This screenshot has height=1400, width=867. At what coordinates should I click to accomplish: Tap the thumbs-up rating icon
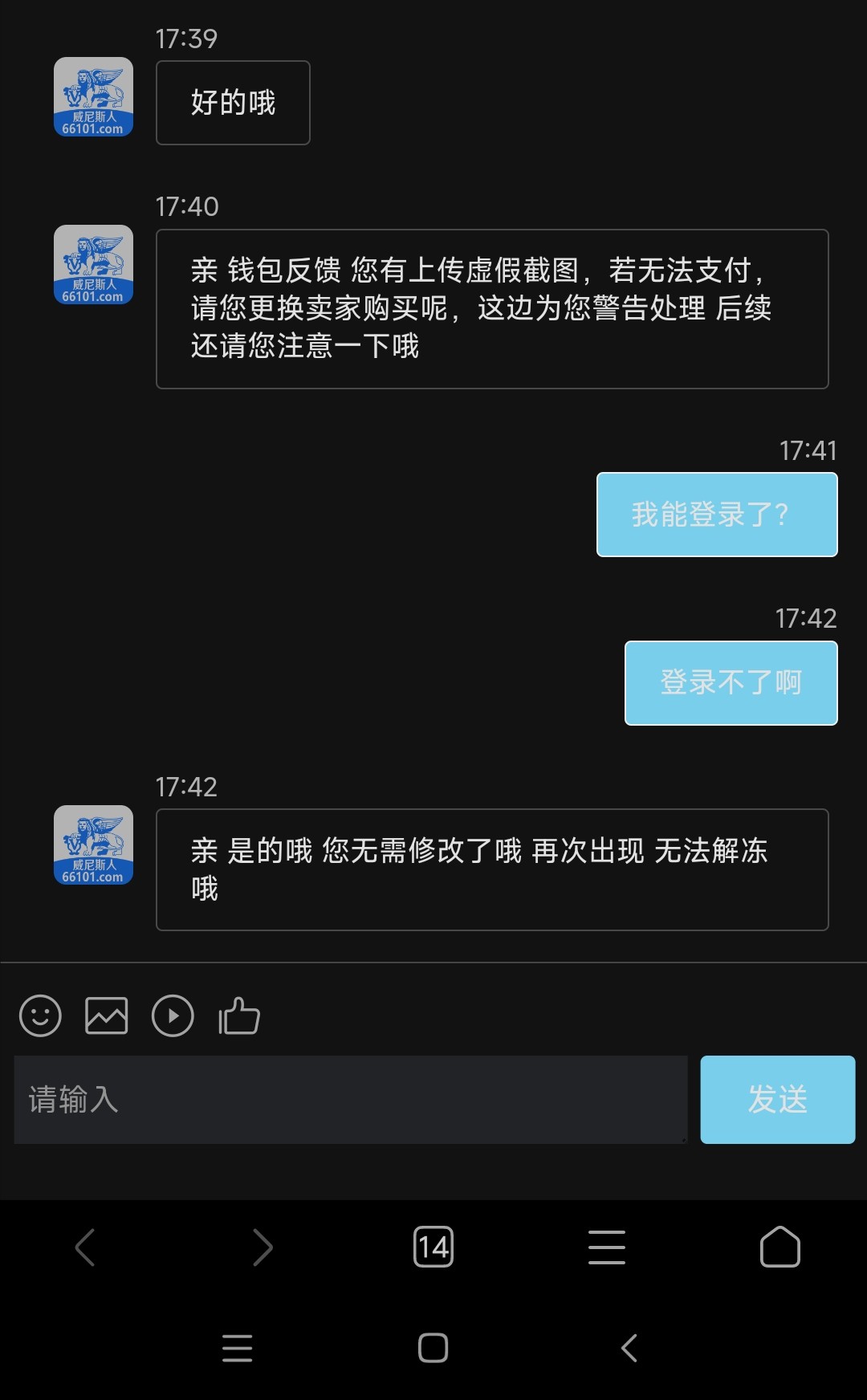tap(239, 1015)
